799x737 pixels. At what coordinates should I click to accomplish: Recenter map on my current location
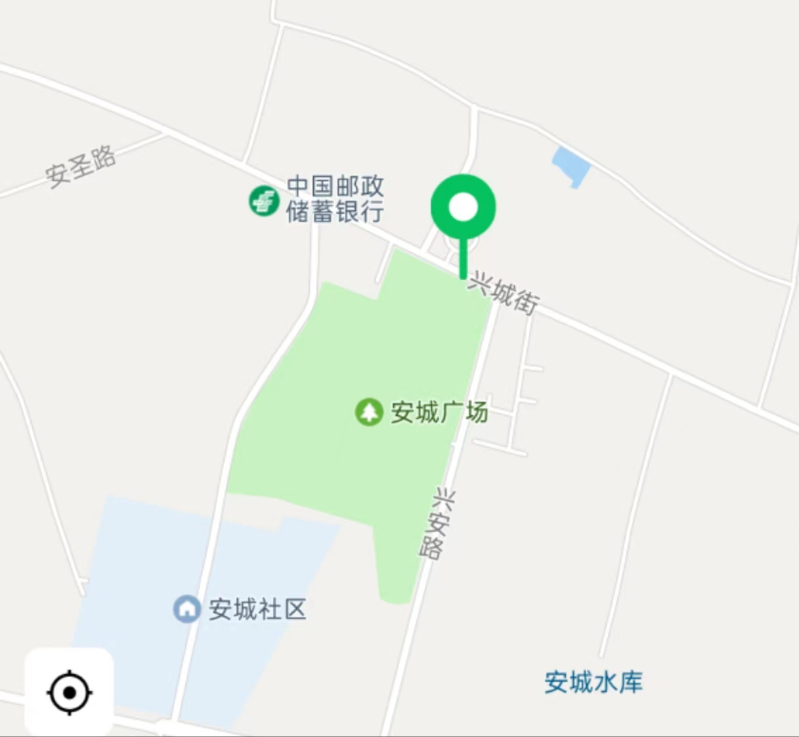click(x=69, y=692)
